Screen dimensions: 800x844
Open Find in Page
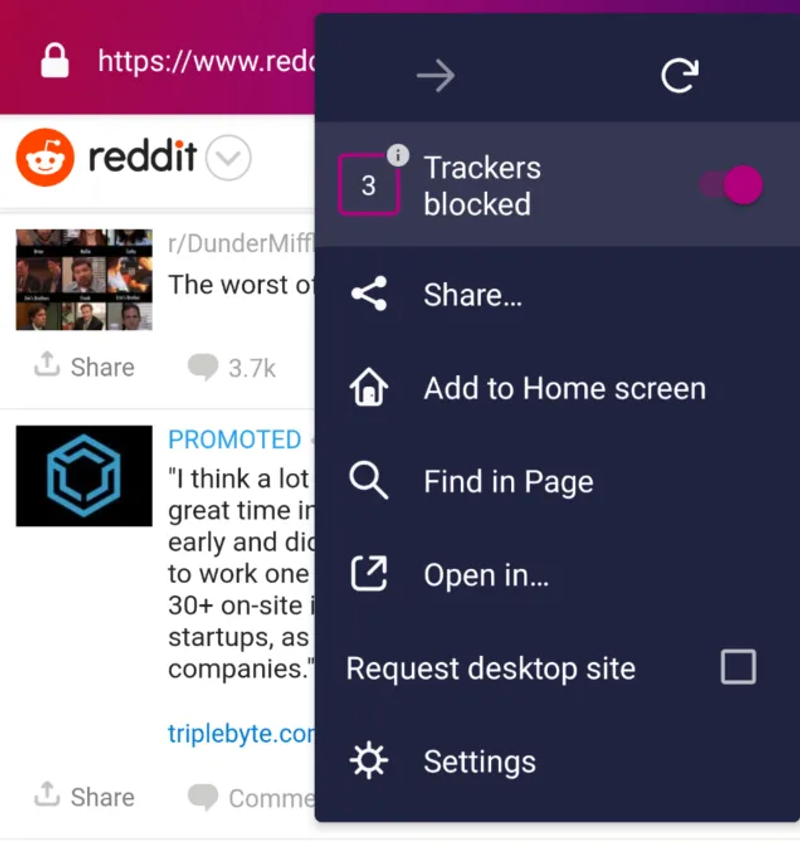pos(508,482)
